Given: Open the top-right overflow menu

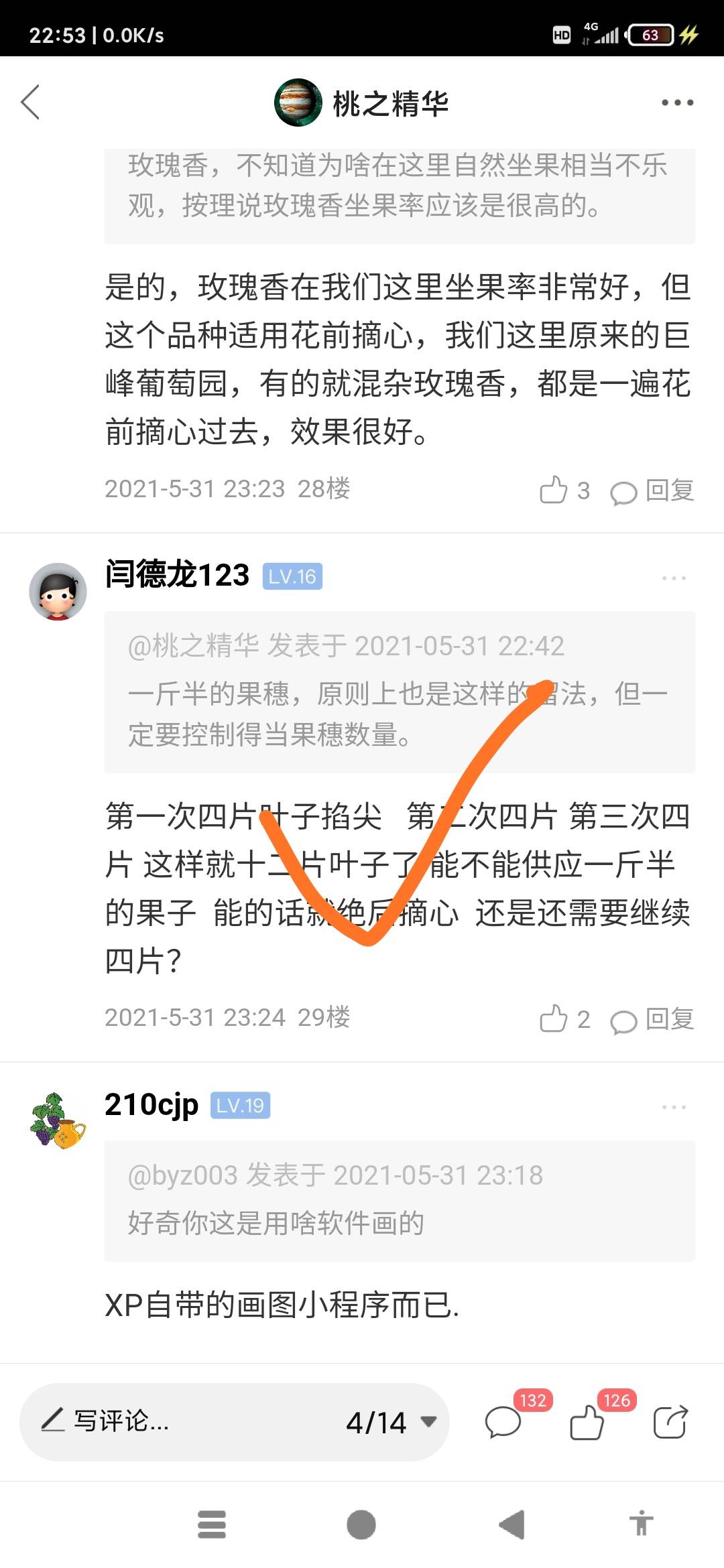Looking at the screenshot, I should click(x=677, y=103).
